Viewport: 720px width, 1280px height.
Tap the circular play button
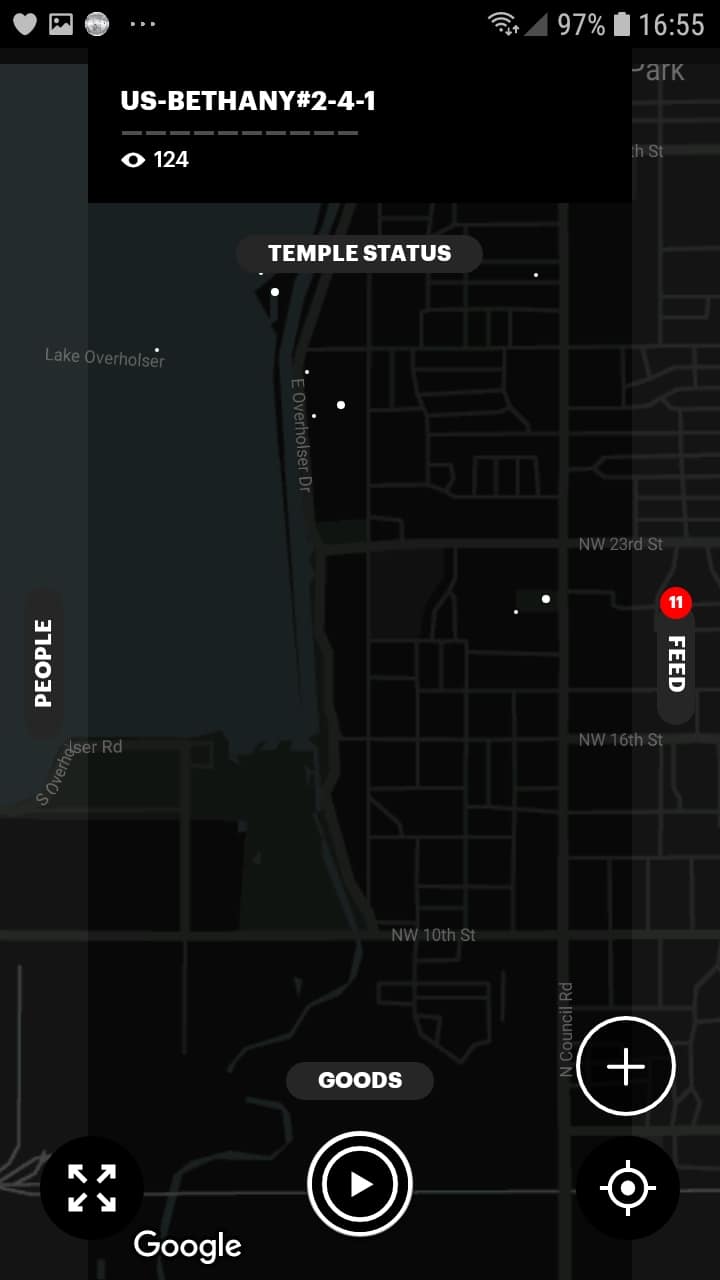360,1184
